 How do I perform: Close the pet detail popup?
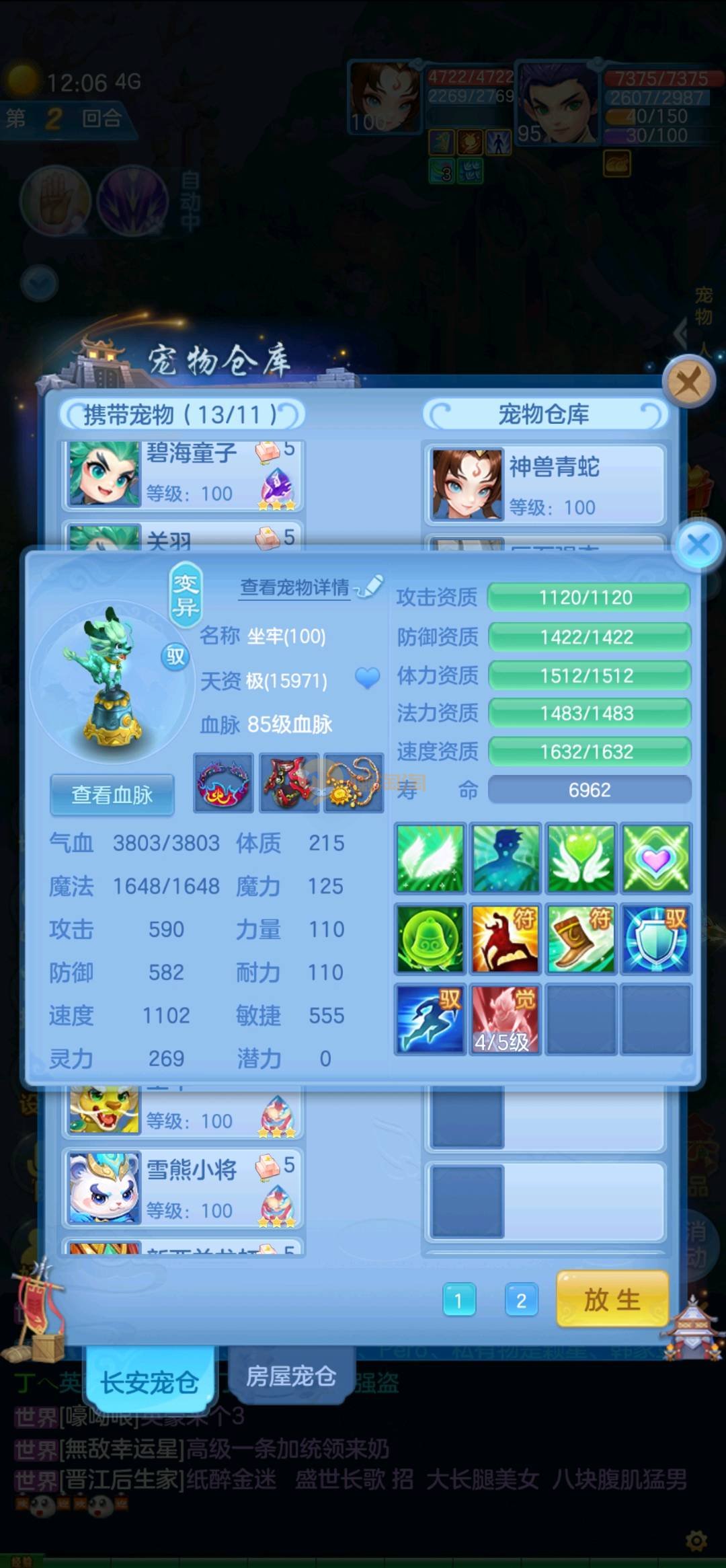click(x=698, y=544)
